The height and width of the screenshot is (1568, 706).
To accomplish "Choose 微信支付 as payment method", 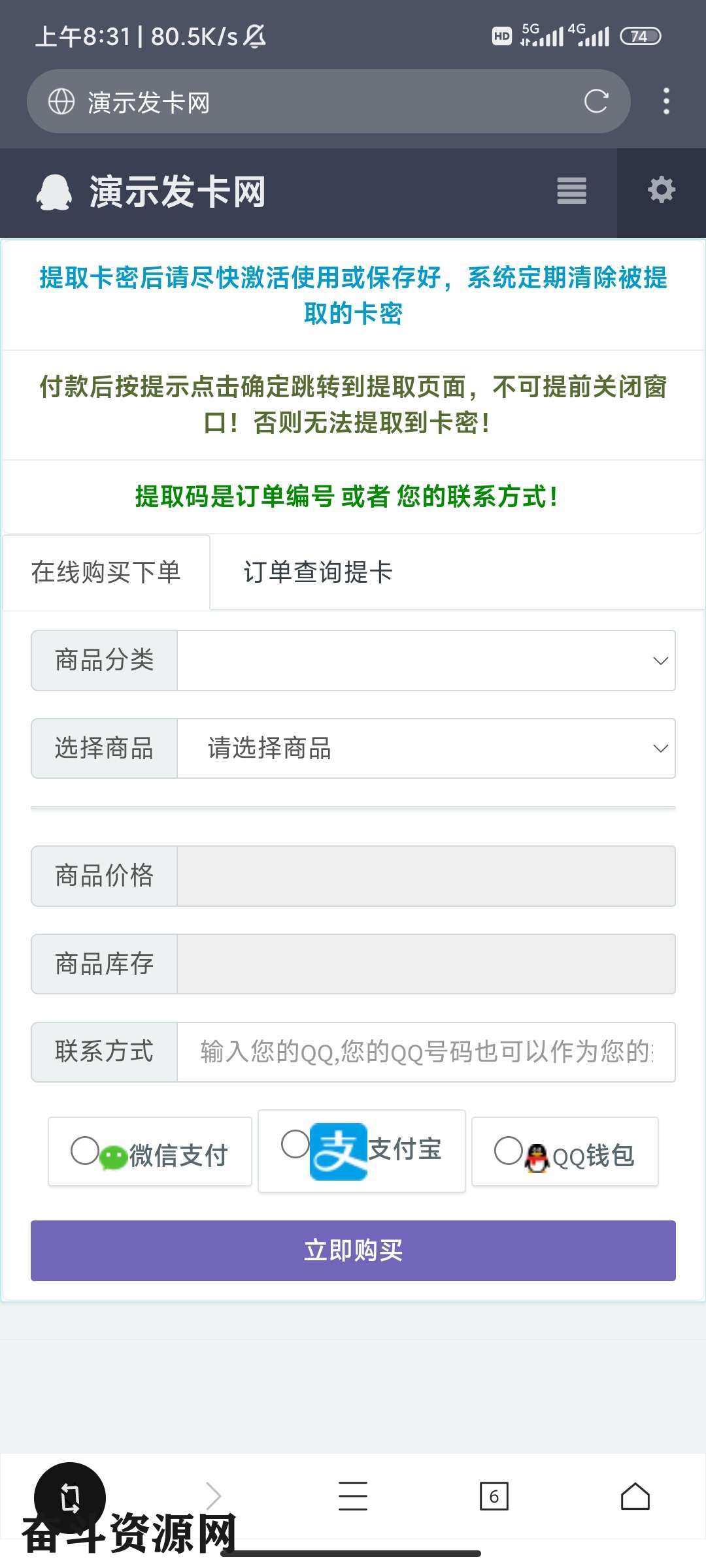I will [85, 1151].
